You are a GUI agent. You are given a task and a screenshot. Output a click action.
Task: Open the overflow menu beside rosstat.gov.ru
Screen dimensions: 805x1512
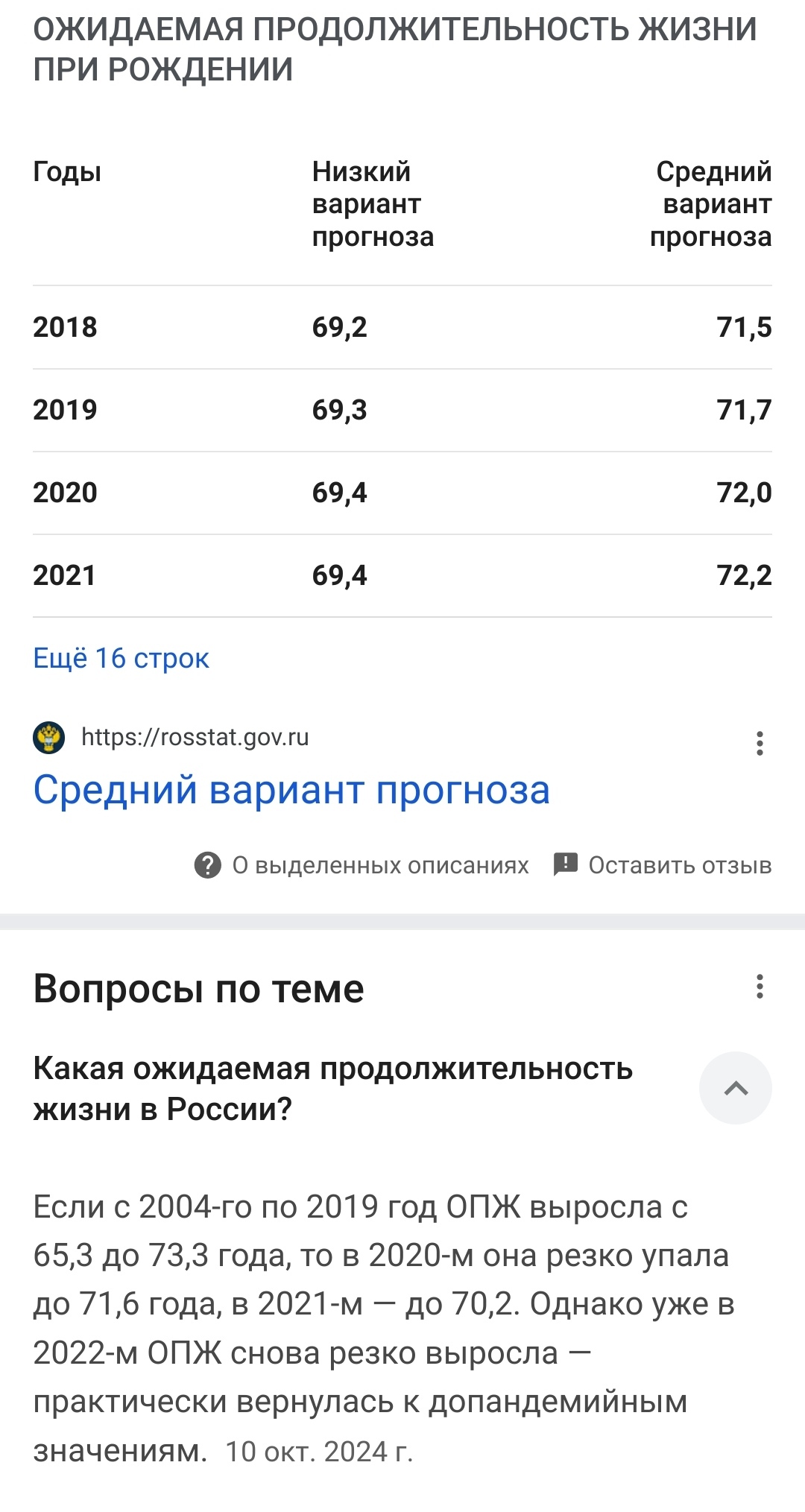pos(760,744)
